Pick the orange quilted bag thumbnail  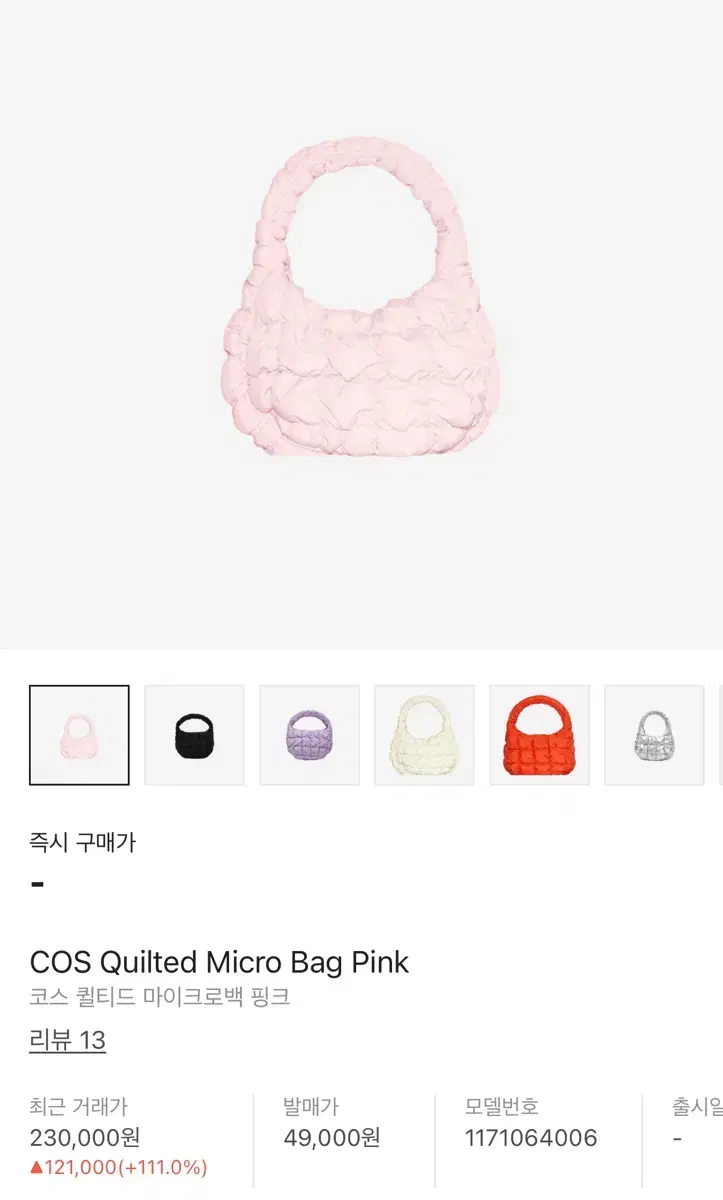coord(539,735)
